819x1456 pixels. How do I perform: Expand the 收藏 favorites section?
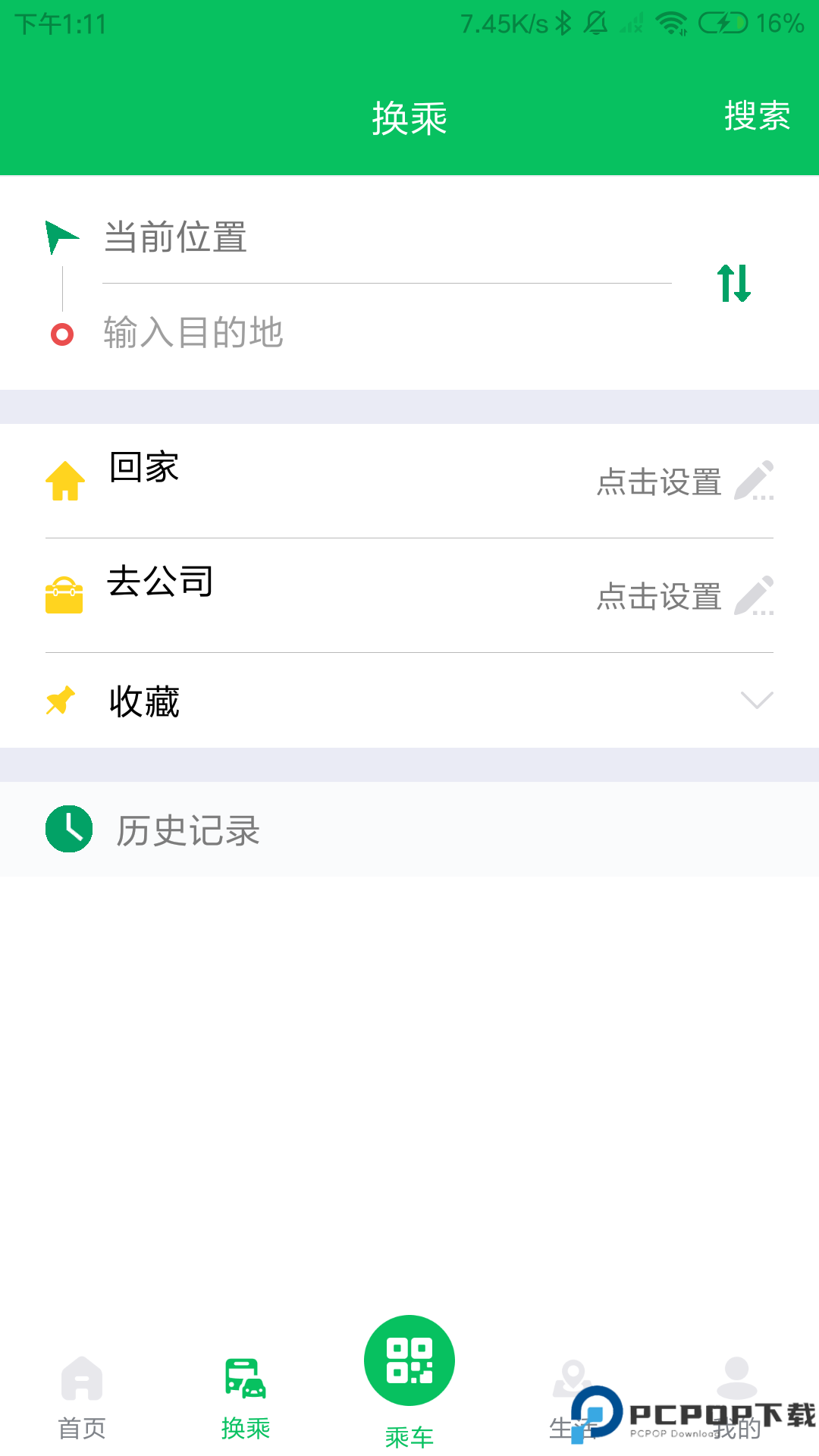click(x=756, y=701)
